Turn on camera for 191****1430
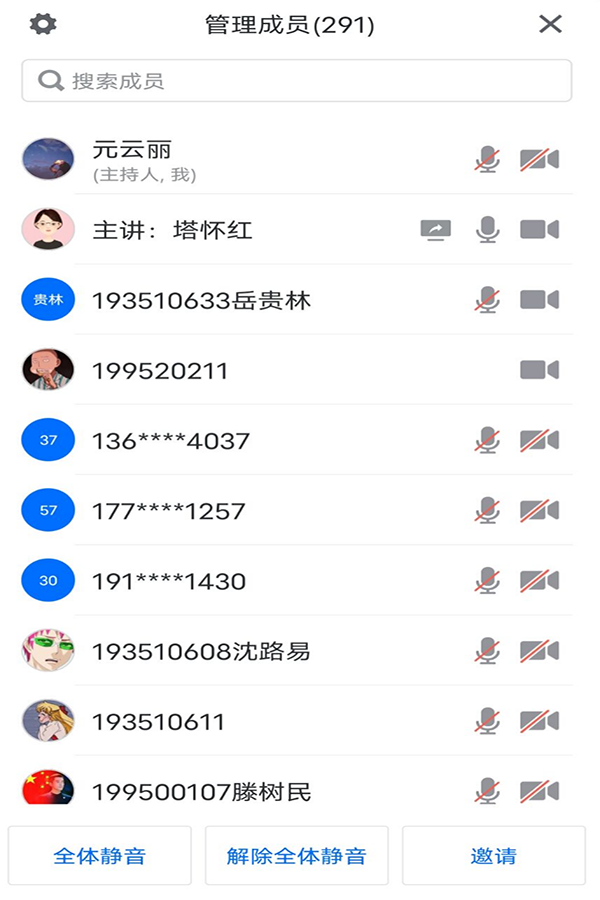The image size is (600, 900). tap(539, 581)
